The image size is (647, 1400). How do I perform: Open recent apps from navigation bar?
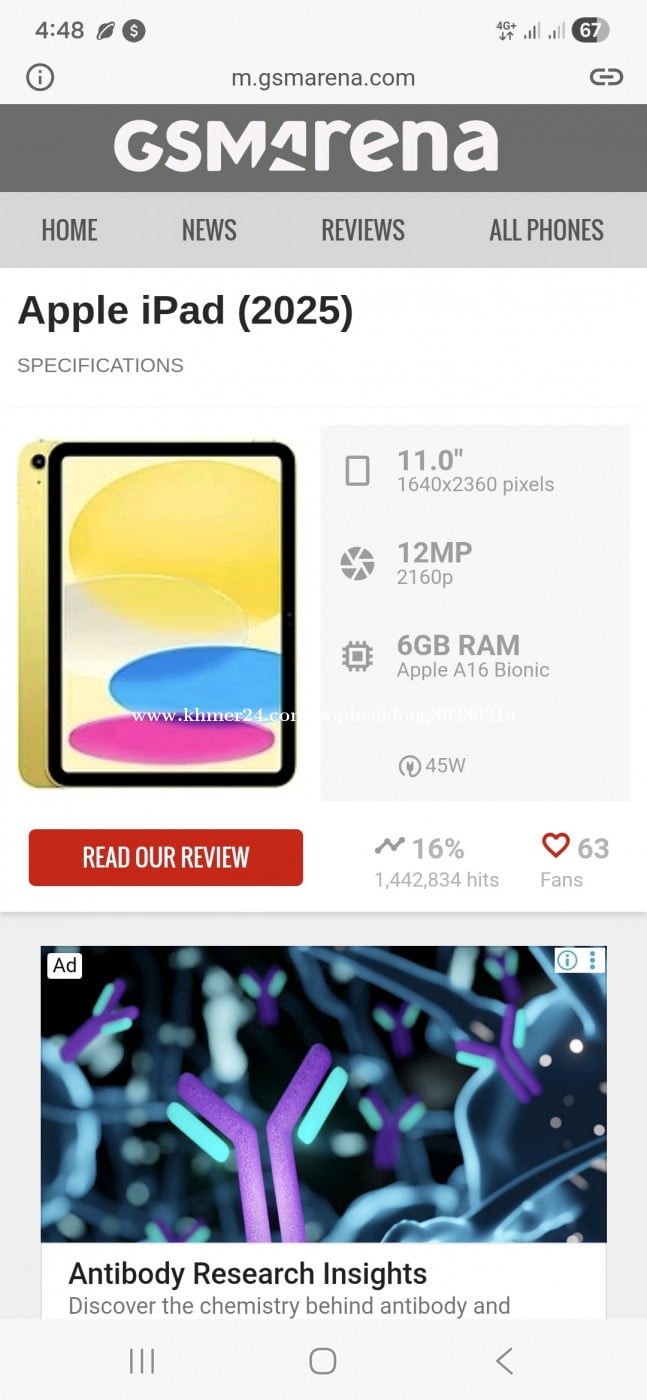tap(142, 1360)
